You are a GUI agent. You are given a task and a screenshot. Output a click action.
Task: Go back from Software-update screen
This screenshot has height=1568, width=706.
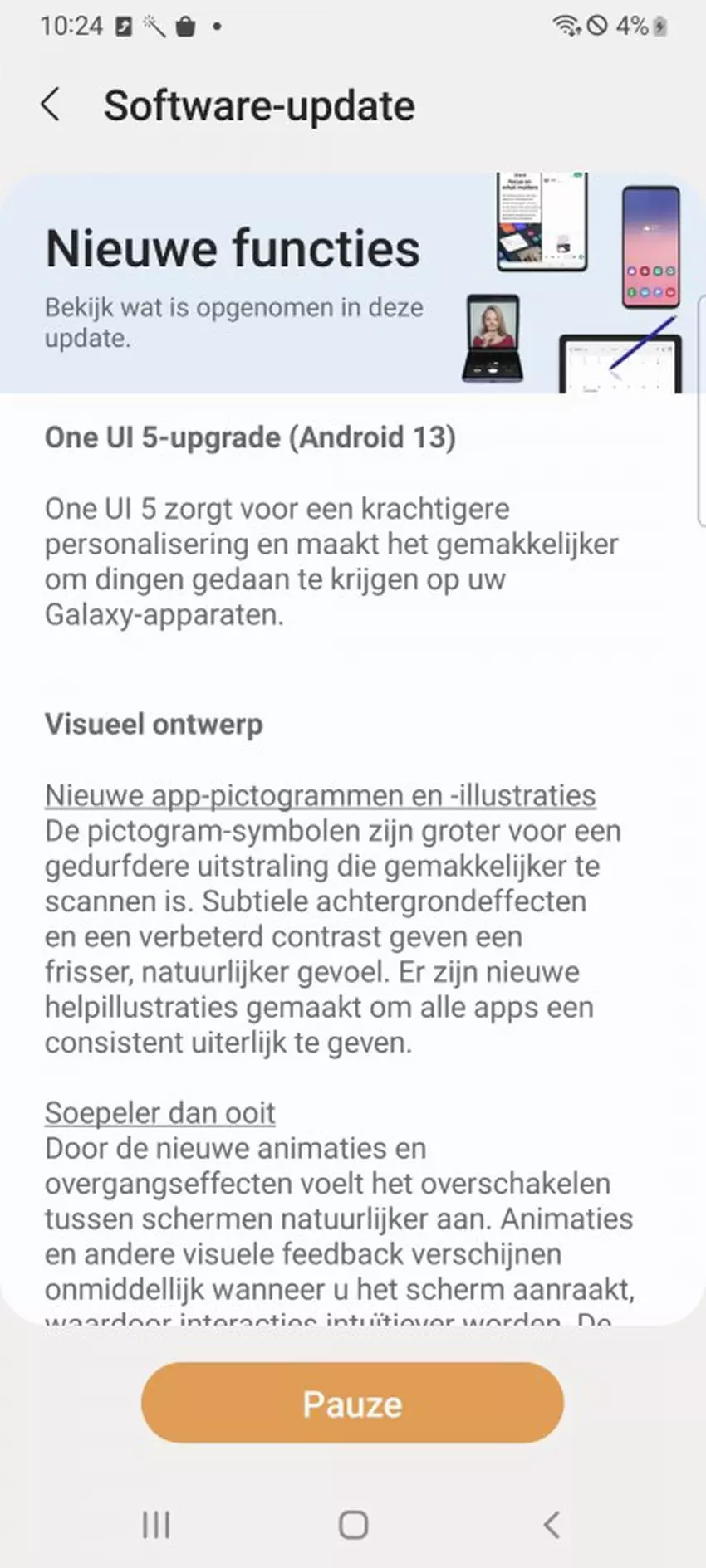(x=51, y=105)
